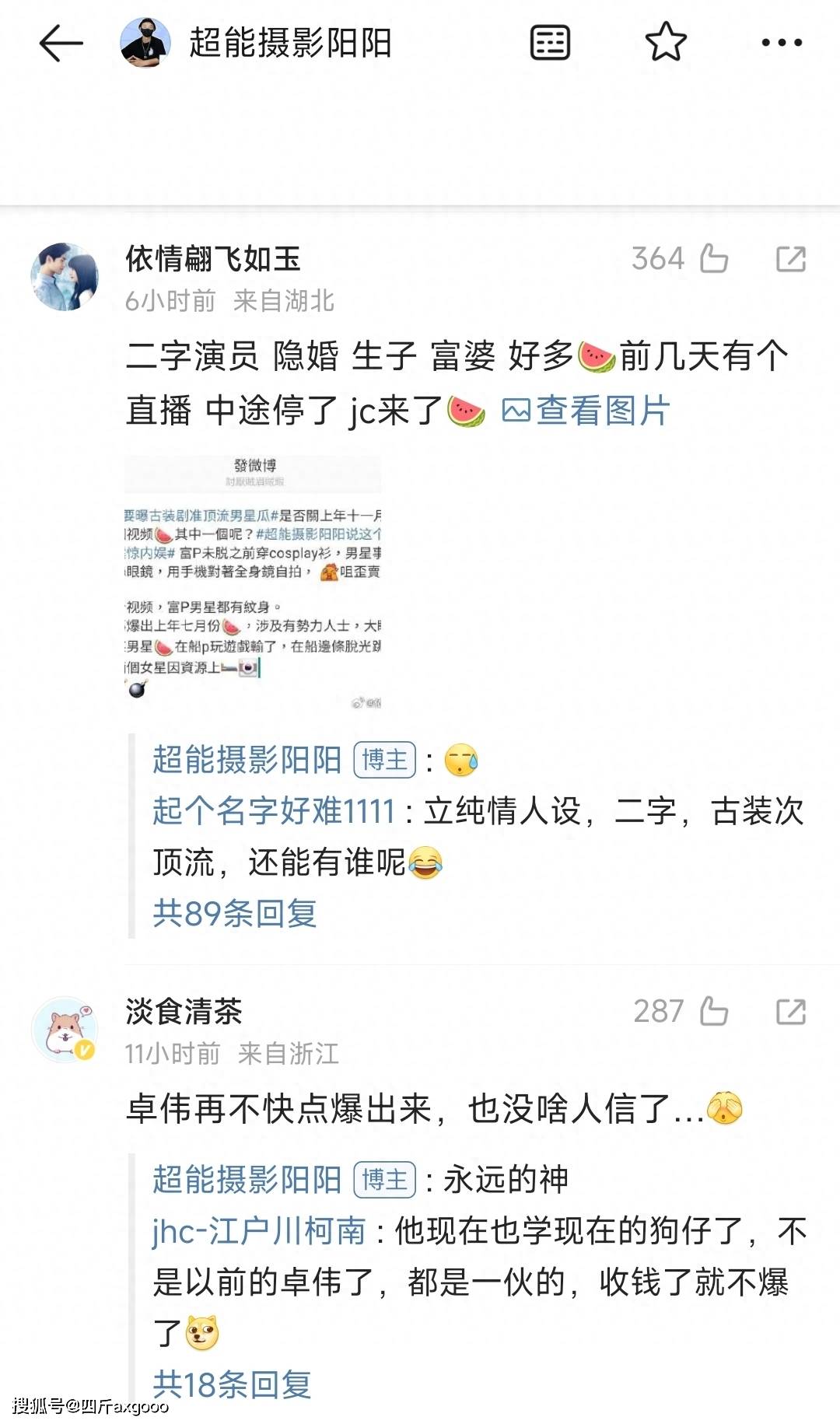This screenshot has height=1424, width=840.
Task: Like the comment by 依情翩飞如玉
Action: [713, 259]
